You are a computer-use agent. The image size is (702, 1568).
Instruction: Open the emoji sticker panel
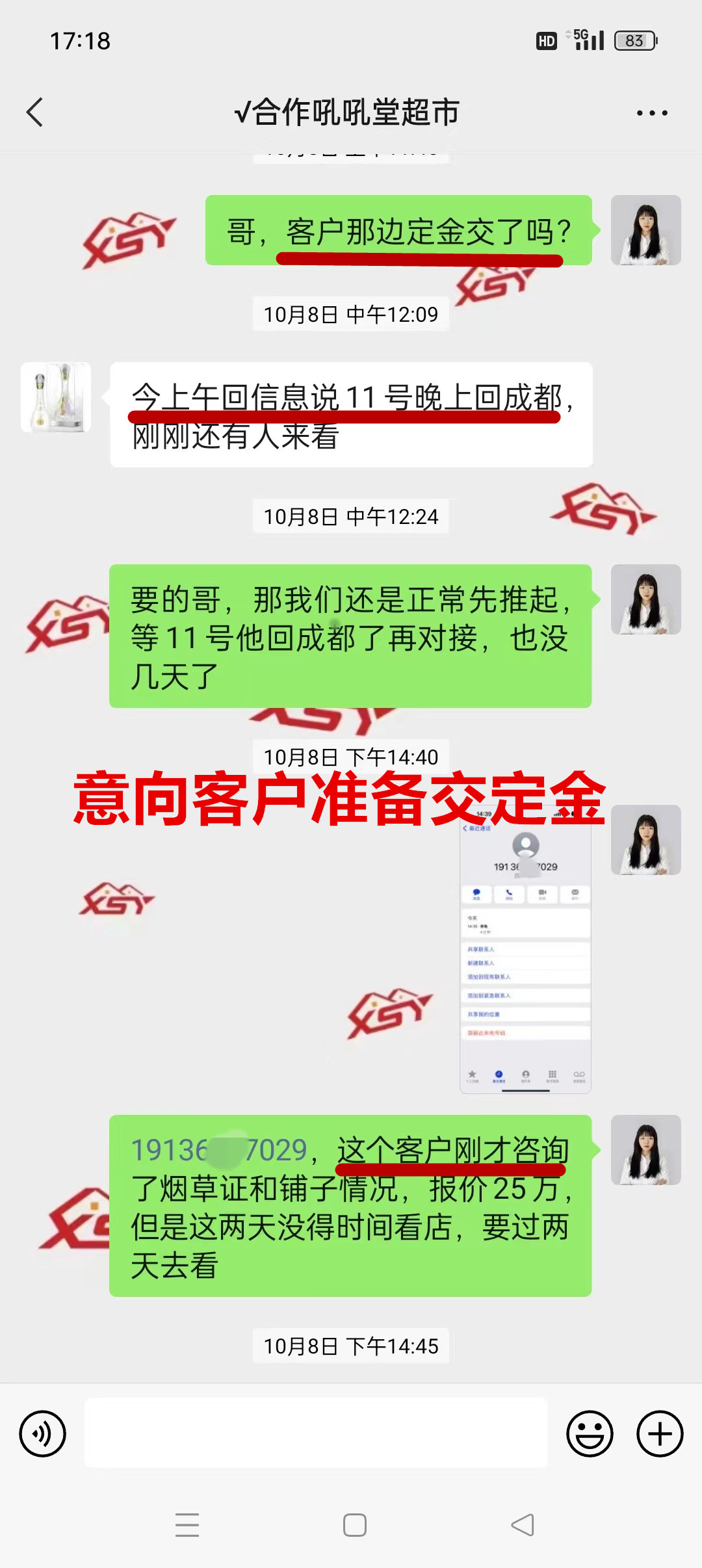(590, 1433)
